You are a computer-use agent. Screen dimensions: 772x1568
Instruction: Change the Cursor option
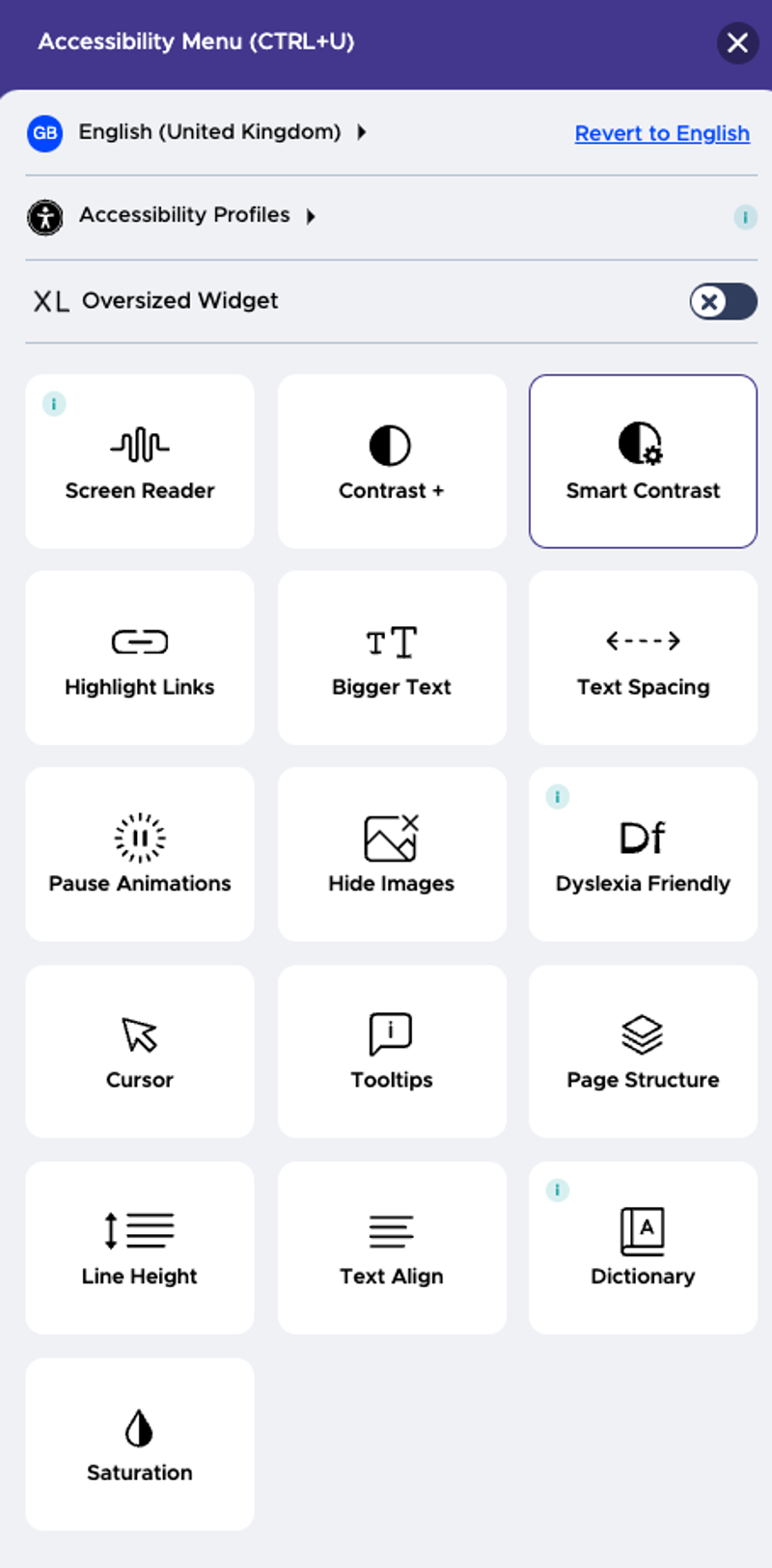click(x=140, y=1051)
